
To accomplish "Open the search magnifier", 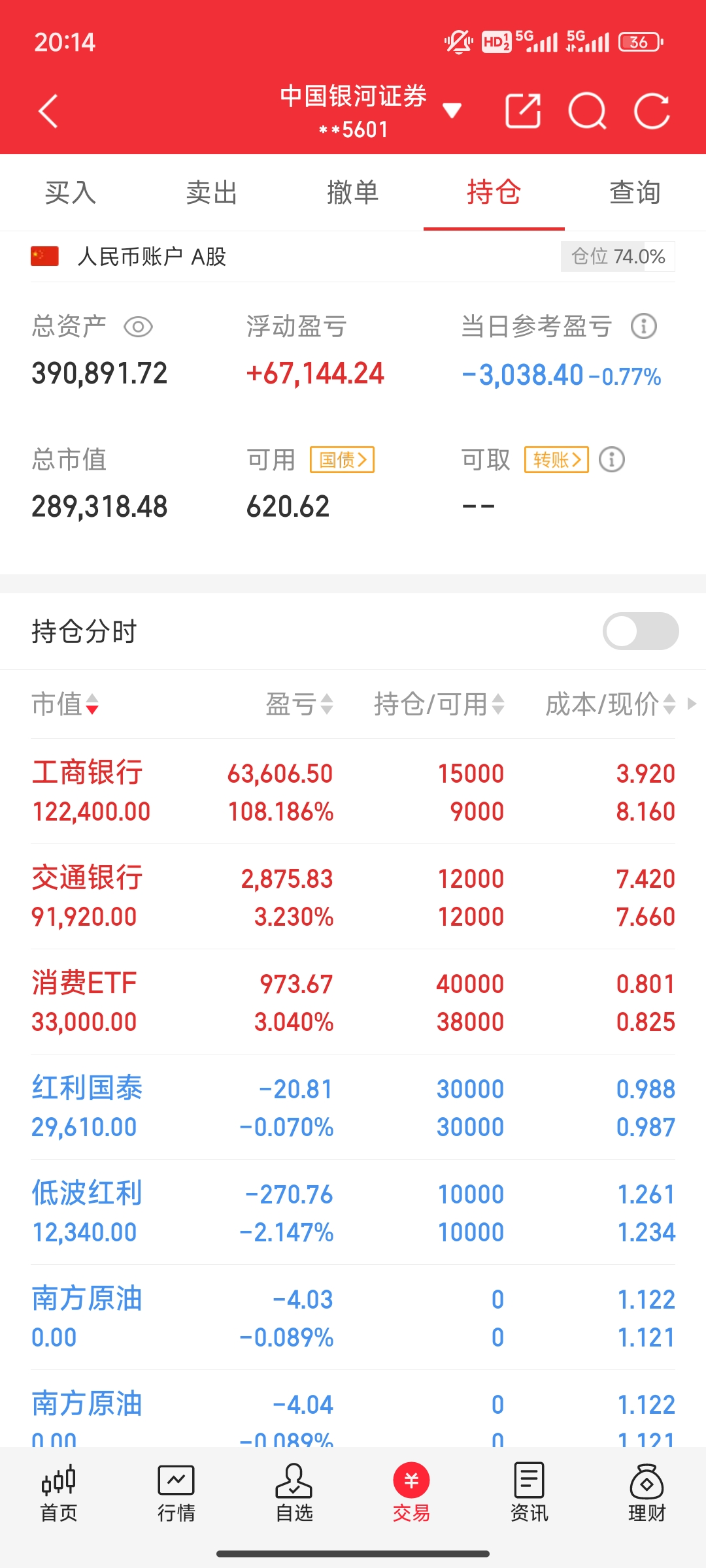I will (x=587, y=111).
